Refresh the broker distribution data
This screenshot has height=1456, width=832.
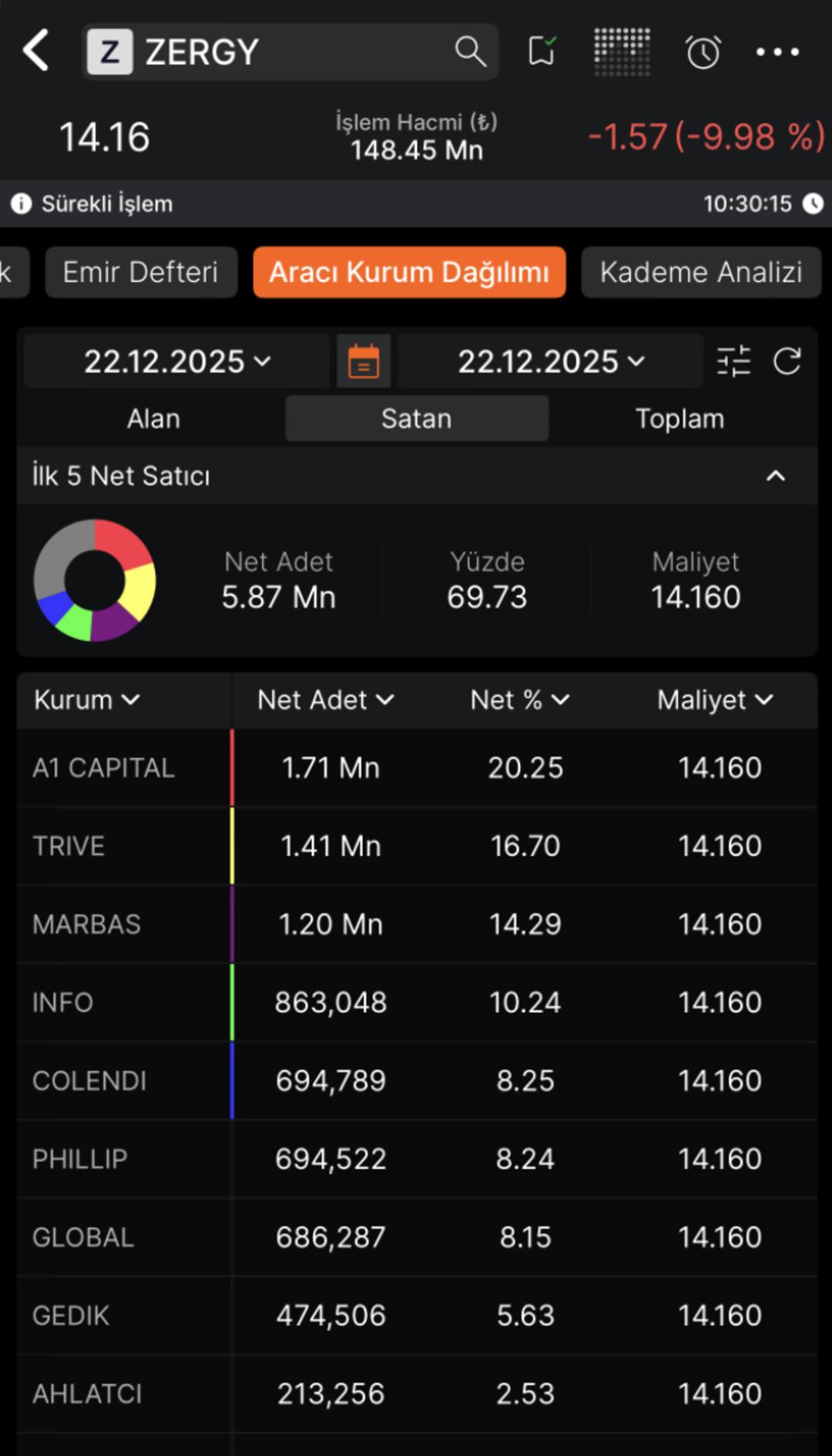(787, 361)
